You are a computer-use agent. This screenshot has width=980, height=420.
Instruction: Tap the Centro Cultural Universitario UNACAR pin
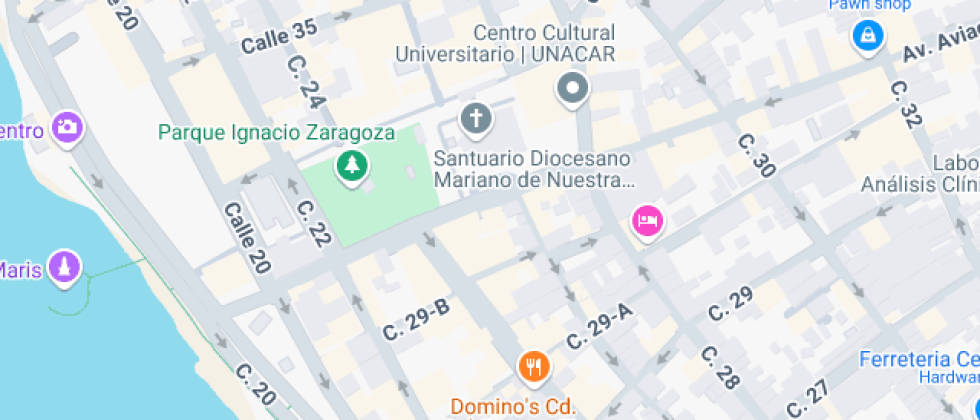click(573, 89)
